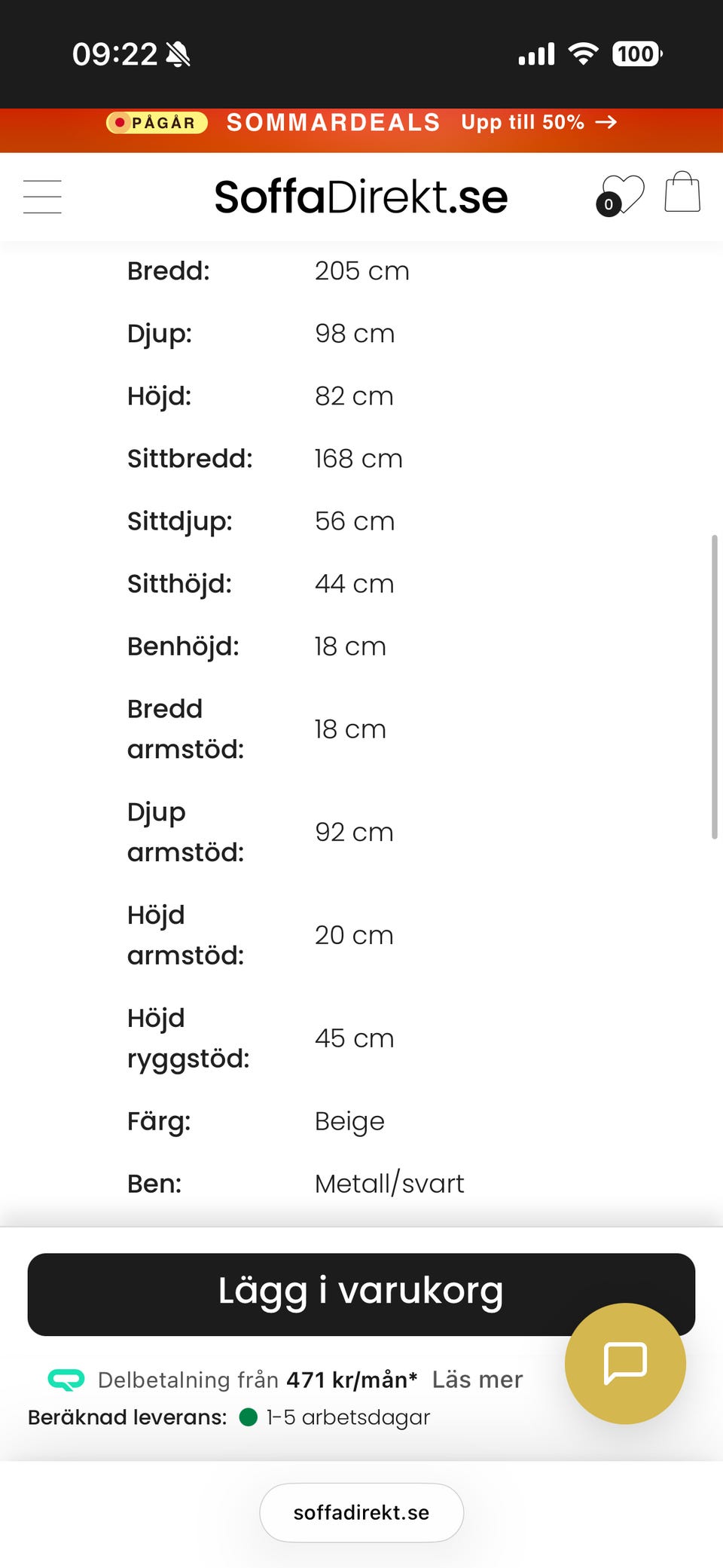This screenshot has width=723, height=1568.
Task: Tap Läs mer about Delbetalning
Action: tap(477, 1380)
